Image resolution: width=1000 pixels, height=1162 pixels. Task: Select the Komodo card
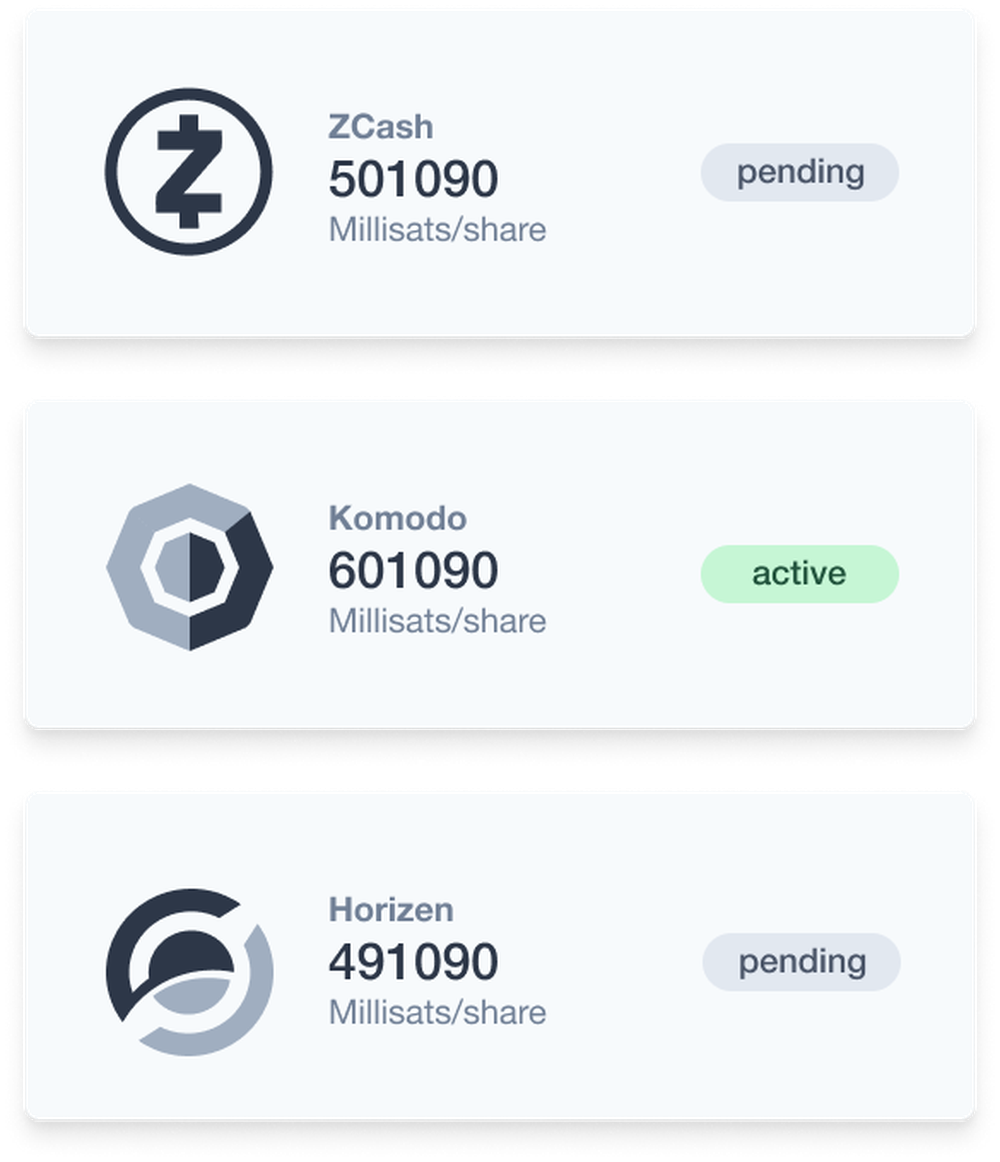click(500, 565)
